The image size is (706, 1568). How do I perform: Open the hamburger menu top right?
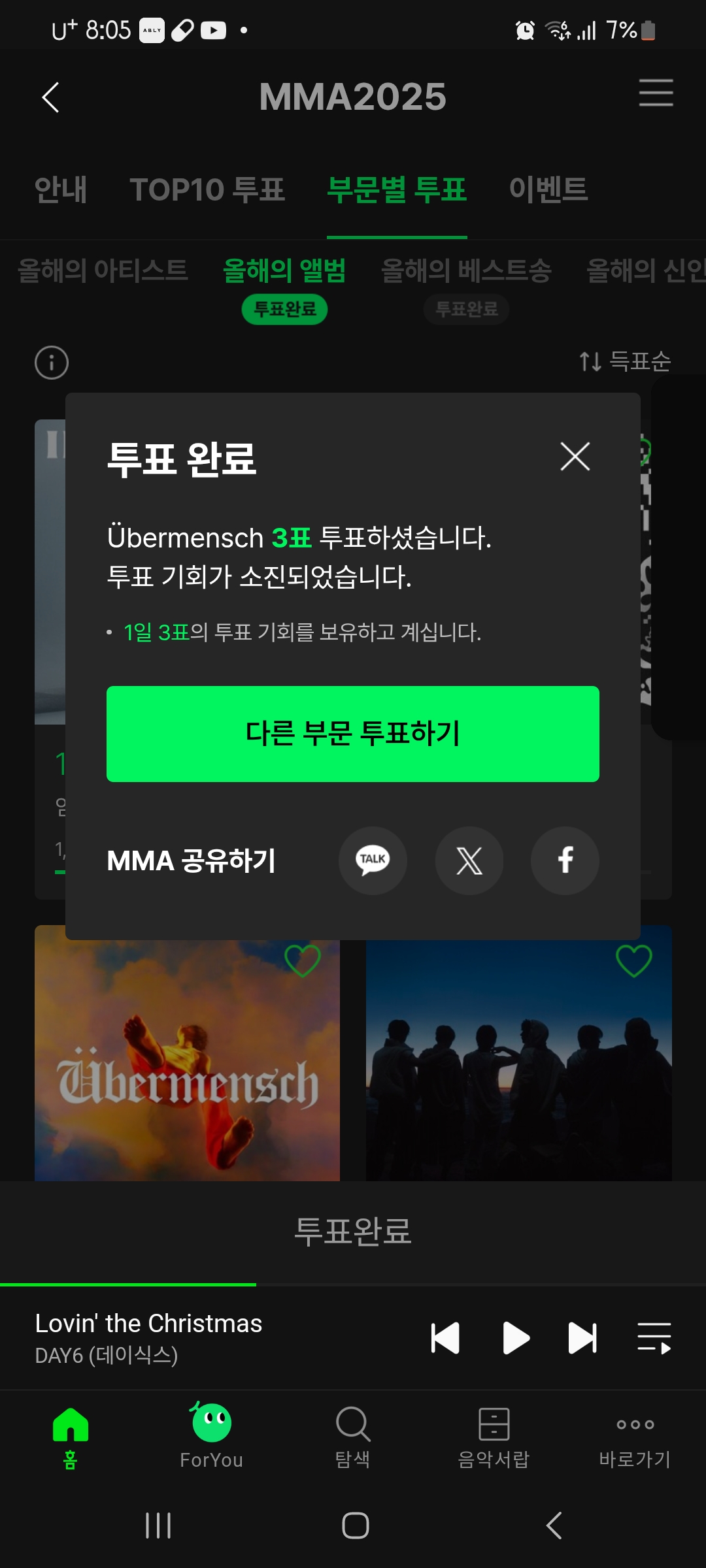tap(656, 94)
